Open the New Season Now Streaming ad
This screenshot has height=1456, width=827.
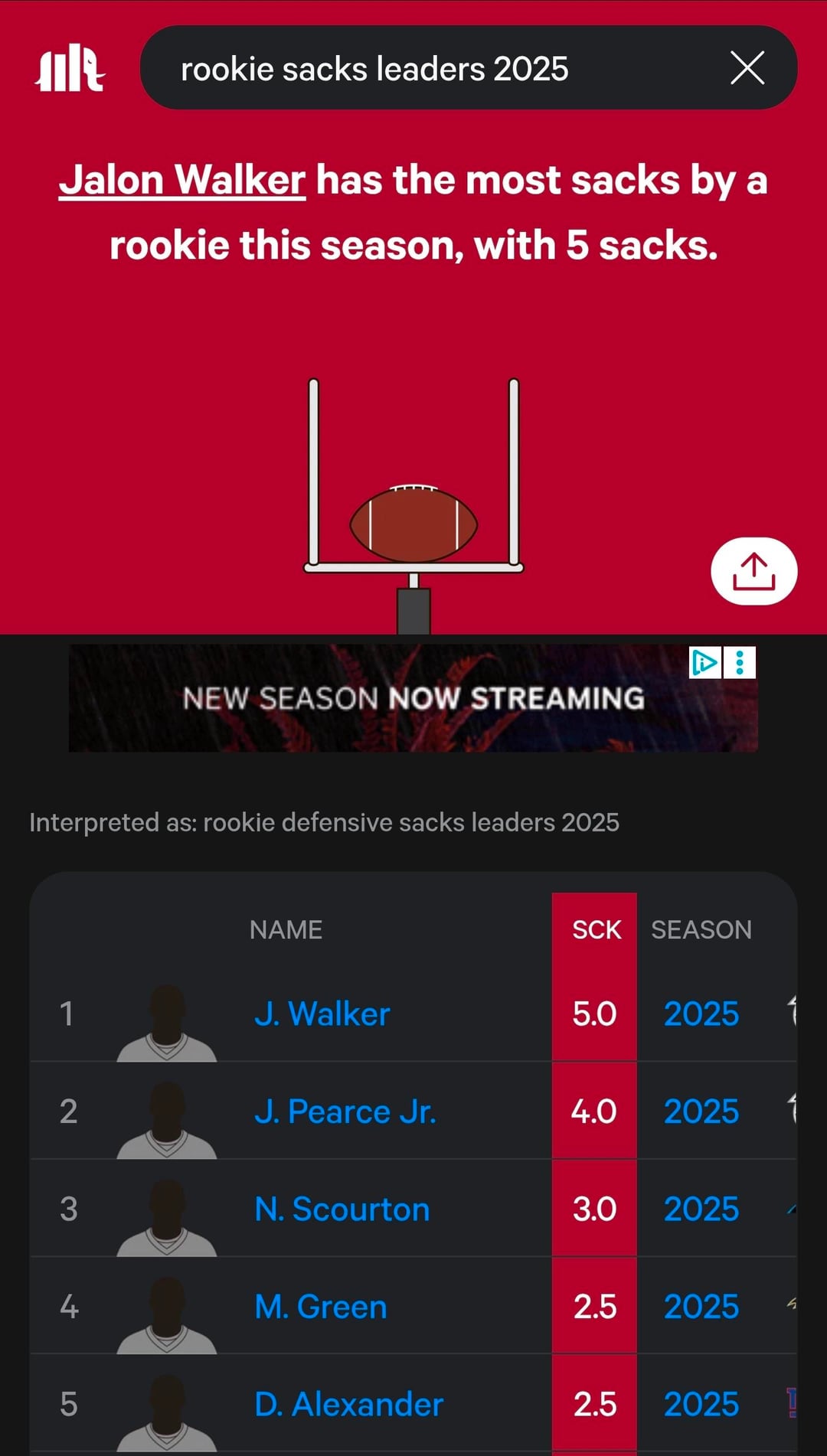click(413, 698)
